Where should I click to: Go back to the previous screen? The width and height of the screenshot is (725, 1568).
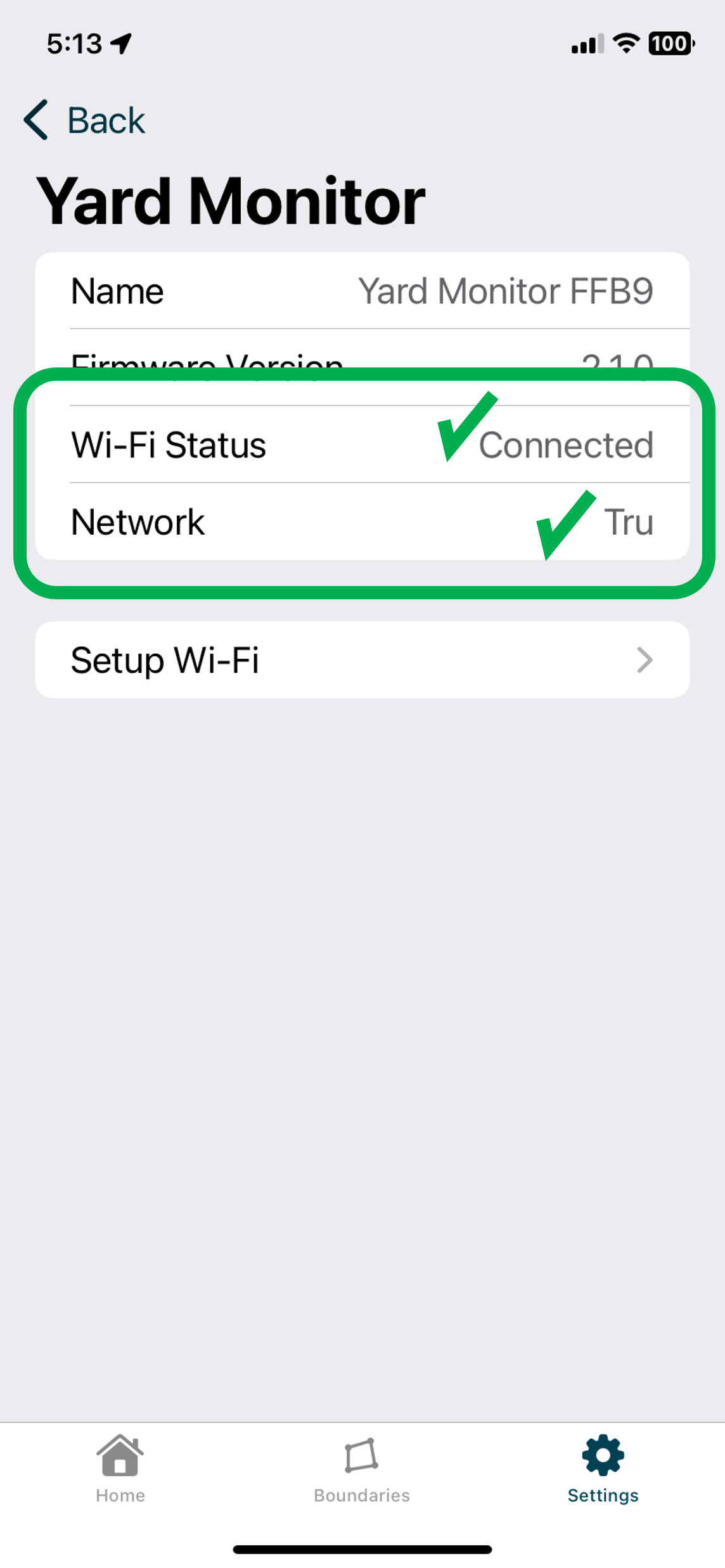tap(85, 120)
